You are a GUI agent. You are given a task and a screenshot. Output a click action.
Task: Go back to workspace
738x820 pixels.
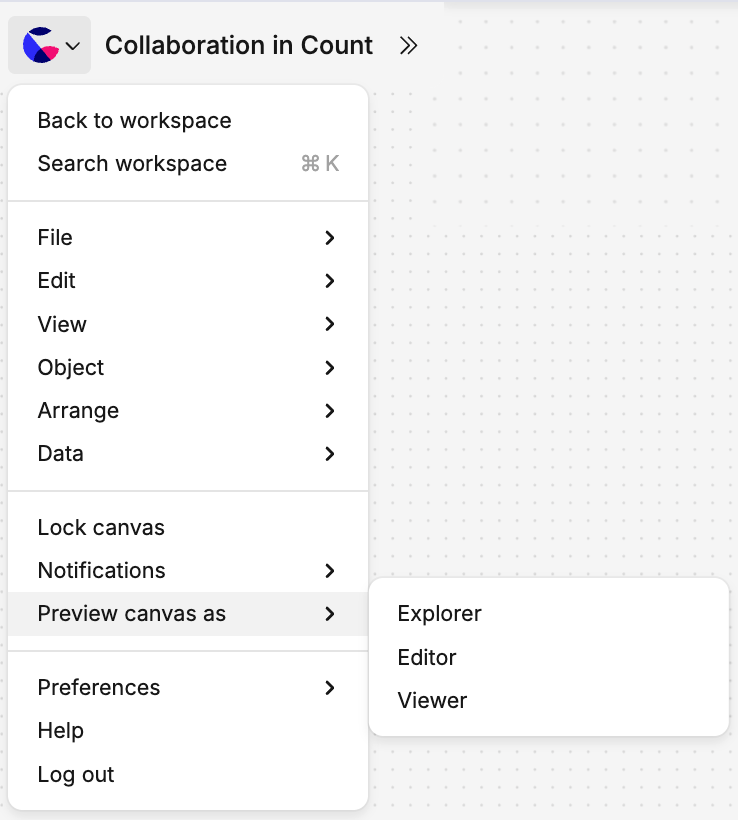coord(134,121)
